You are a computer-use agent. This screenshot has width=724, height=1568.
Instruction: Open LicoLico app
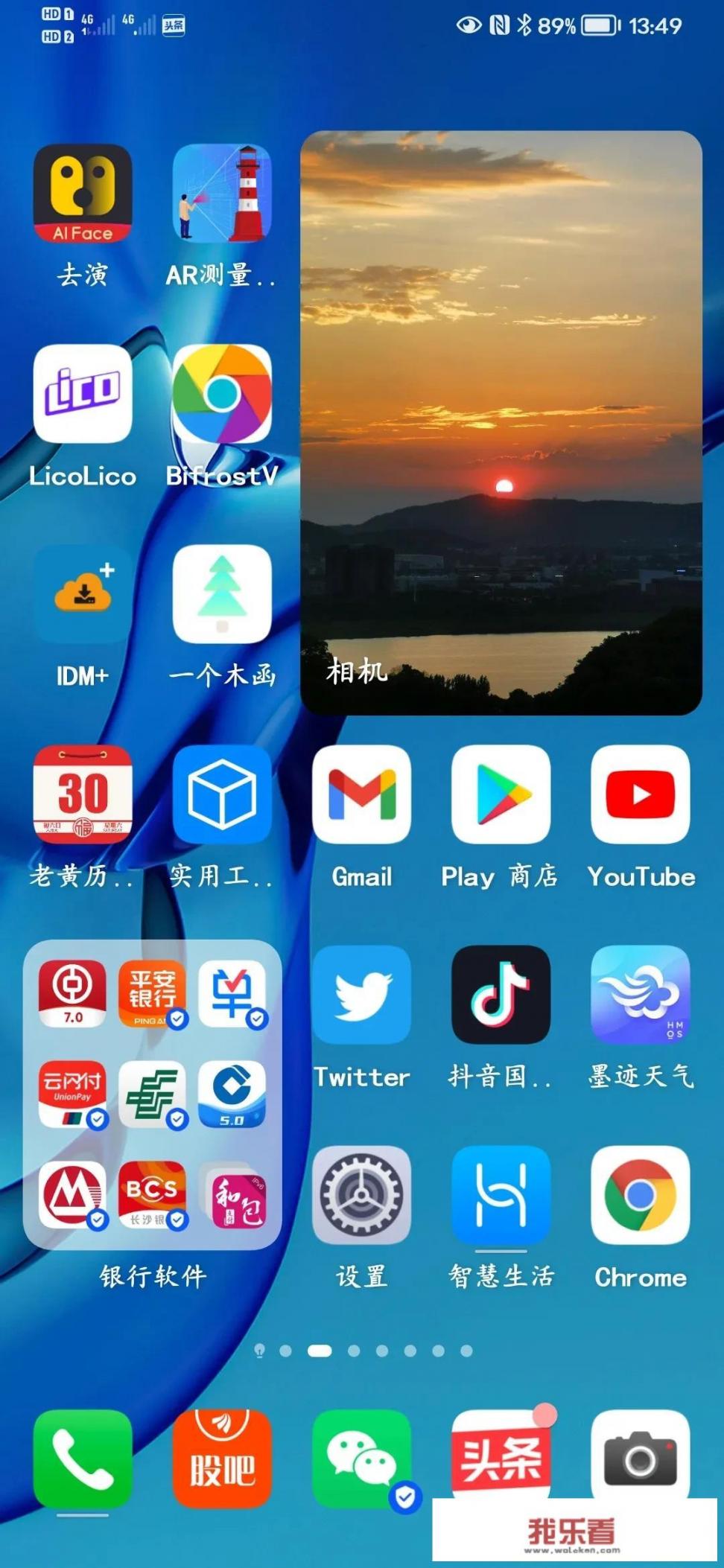83,394
